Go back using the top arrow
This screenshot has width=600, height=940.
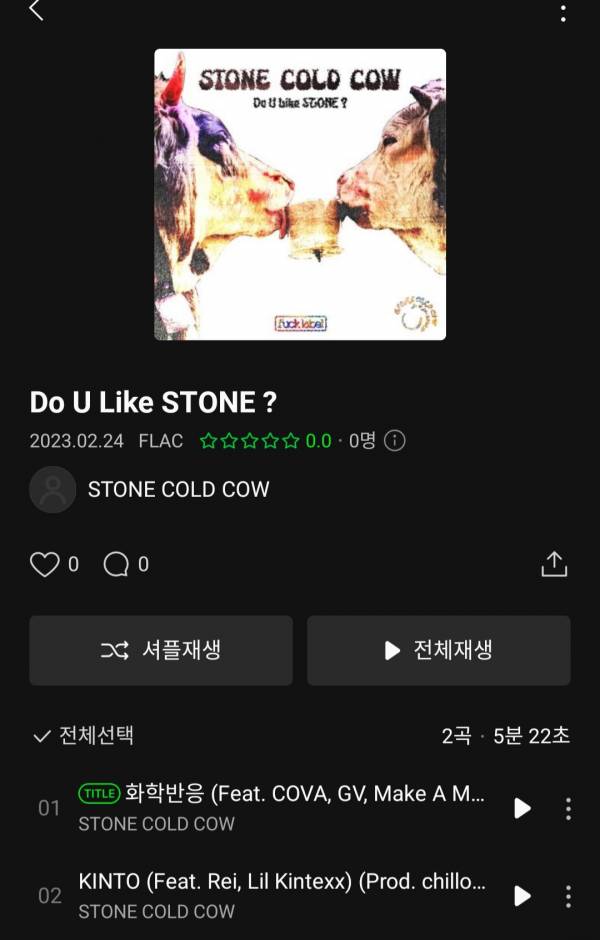tap(36, 11)
